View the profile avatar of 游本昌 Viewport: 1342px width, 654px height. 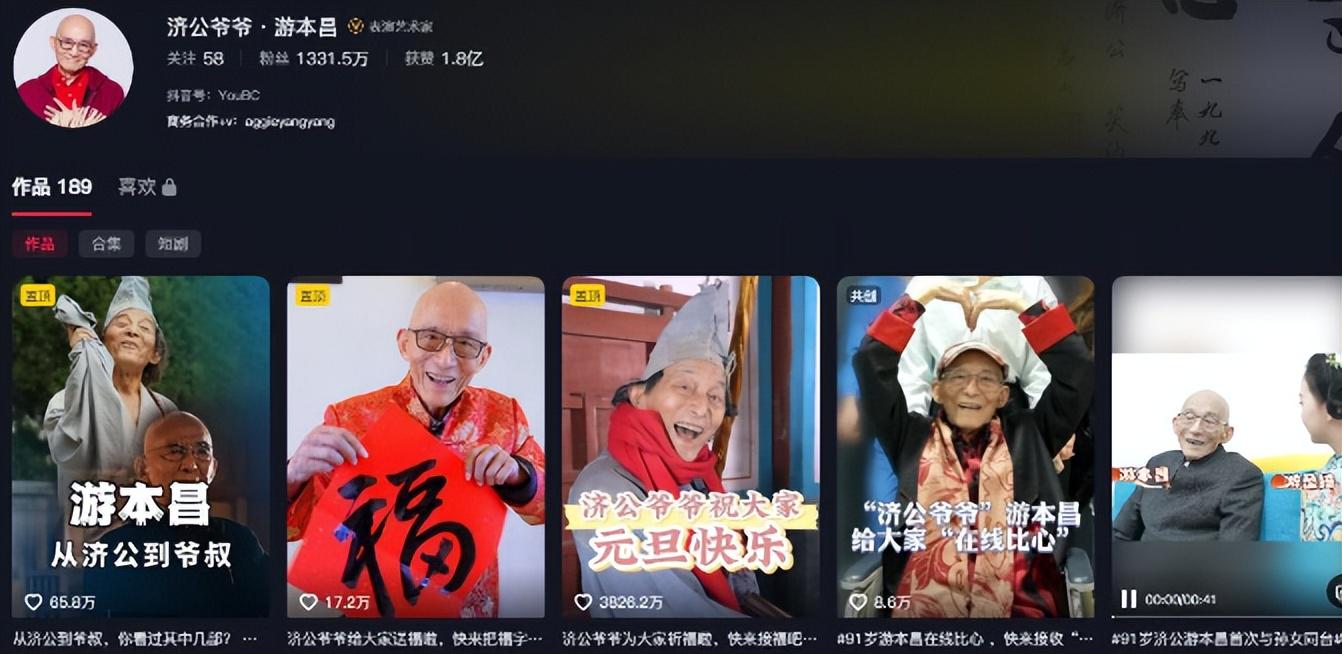(x=73, y=68)
